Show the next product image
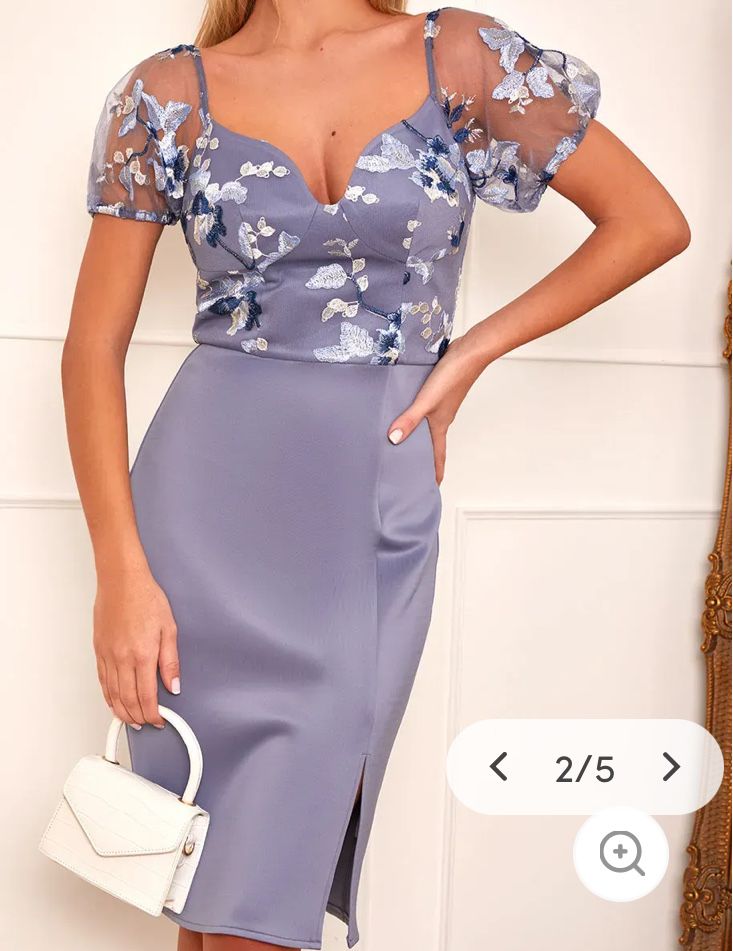The height and width of the screenshot is (951, 733). [671, 767]
